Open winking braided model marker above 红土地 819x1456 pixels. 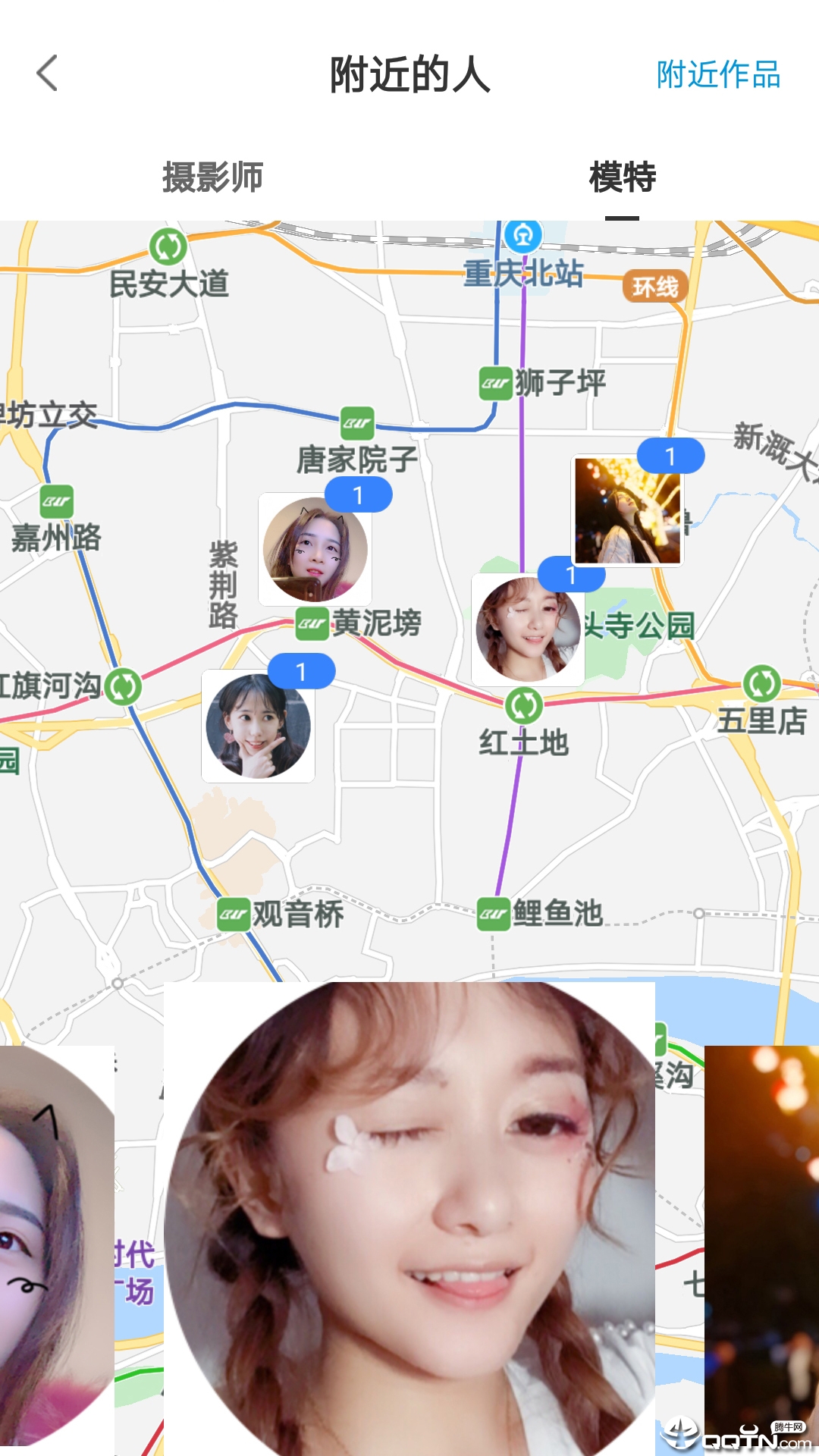point(527,629)
